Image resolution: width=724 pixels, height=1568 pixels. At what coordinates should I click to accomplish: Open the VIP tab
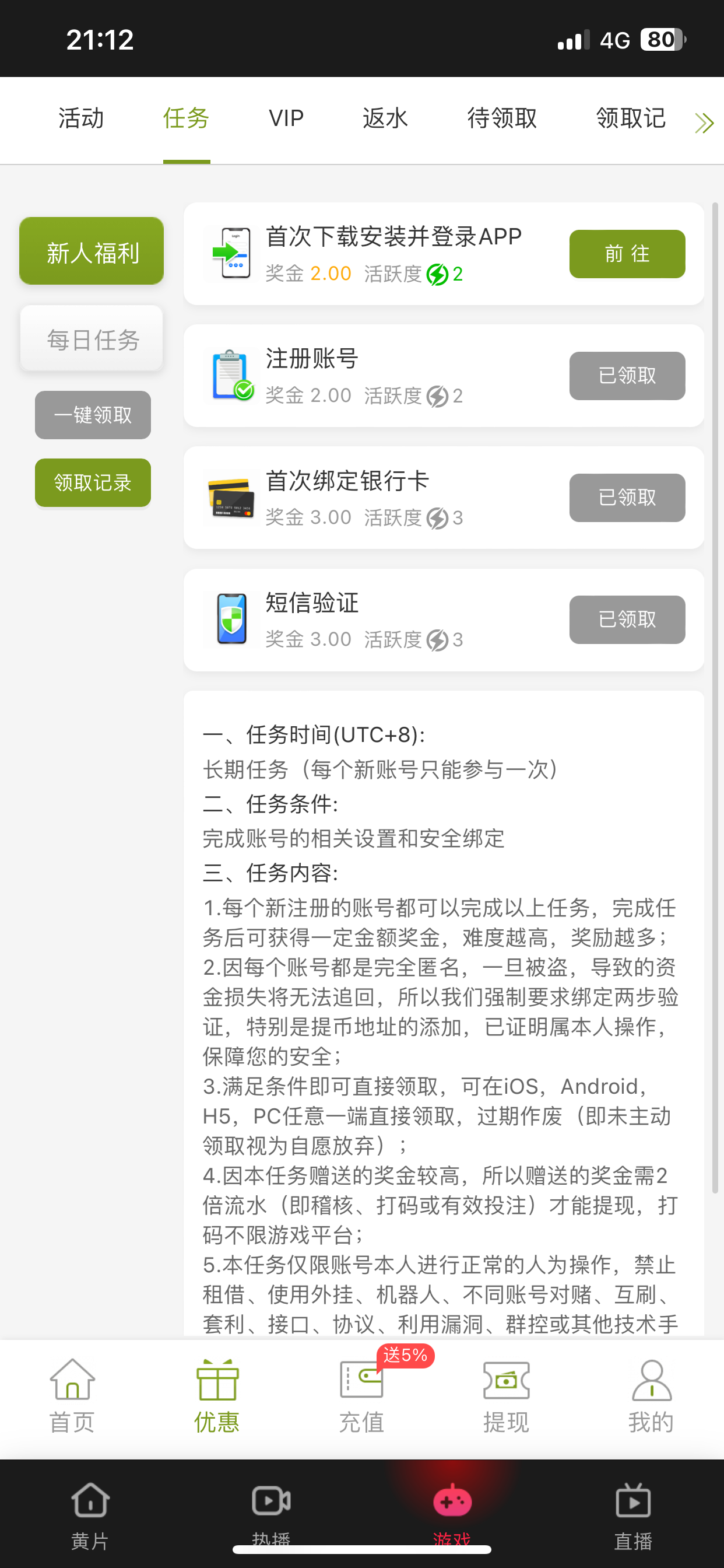pos(286,118)
